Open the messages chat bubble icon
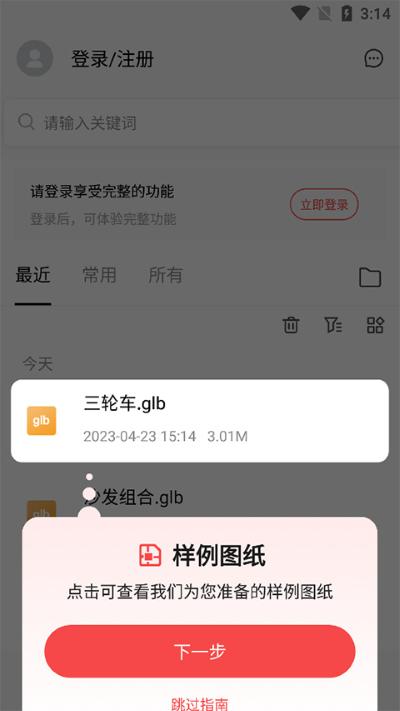The height and width of the screenshot is (711, 400). point(374,58)
